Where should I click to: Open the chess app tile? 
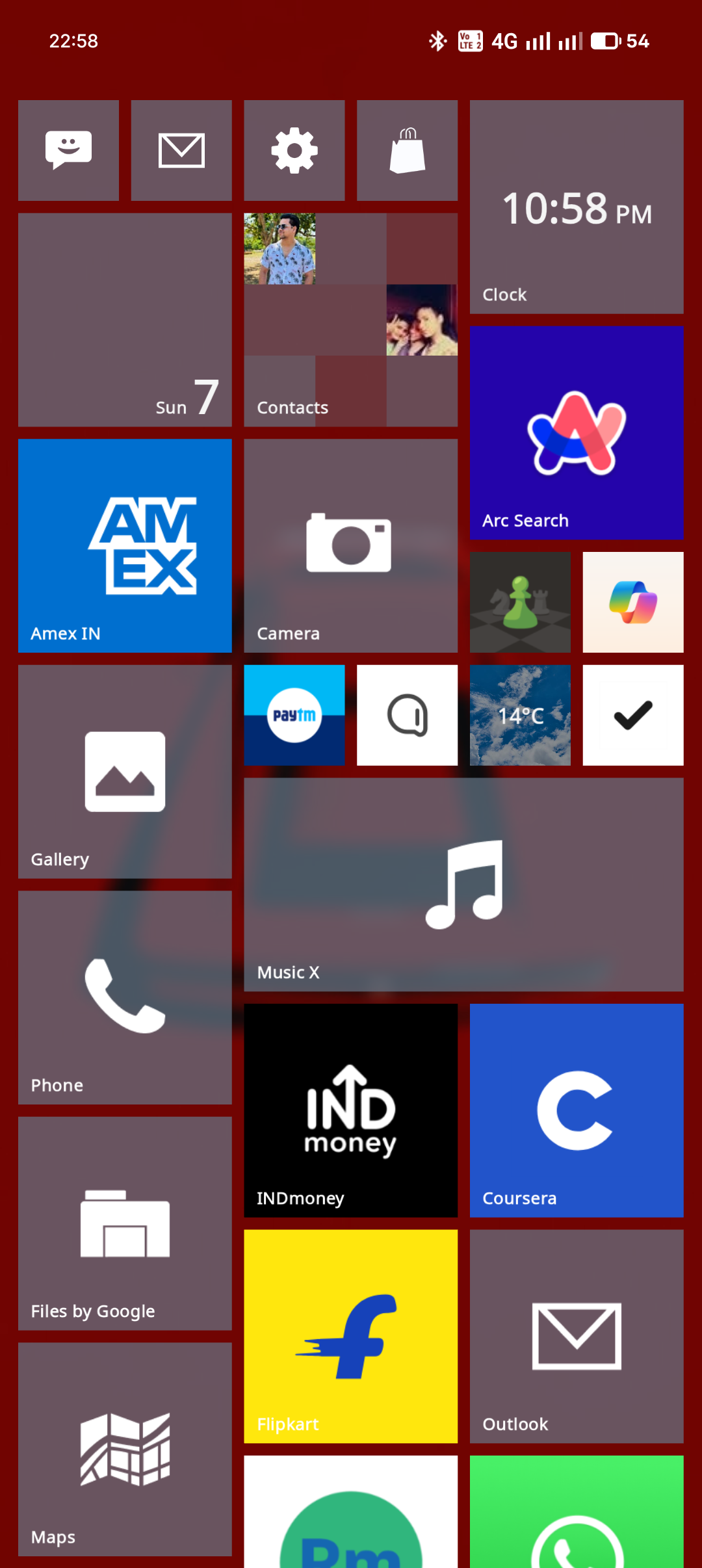coord(520,602)
